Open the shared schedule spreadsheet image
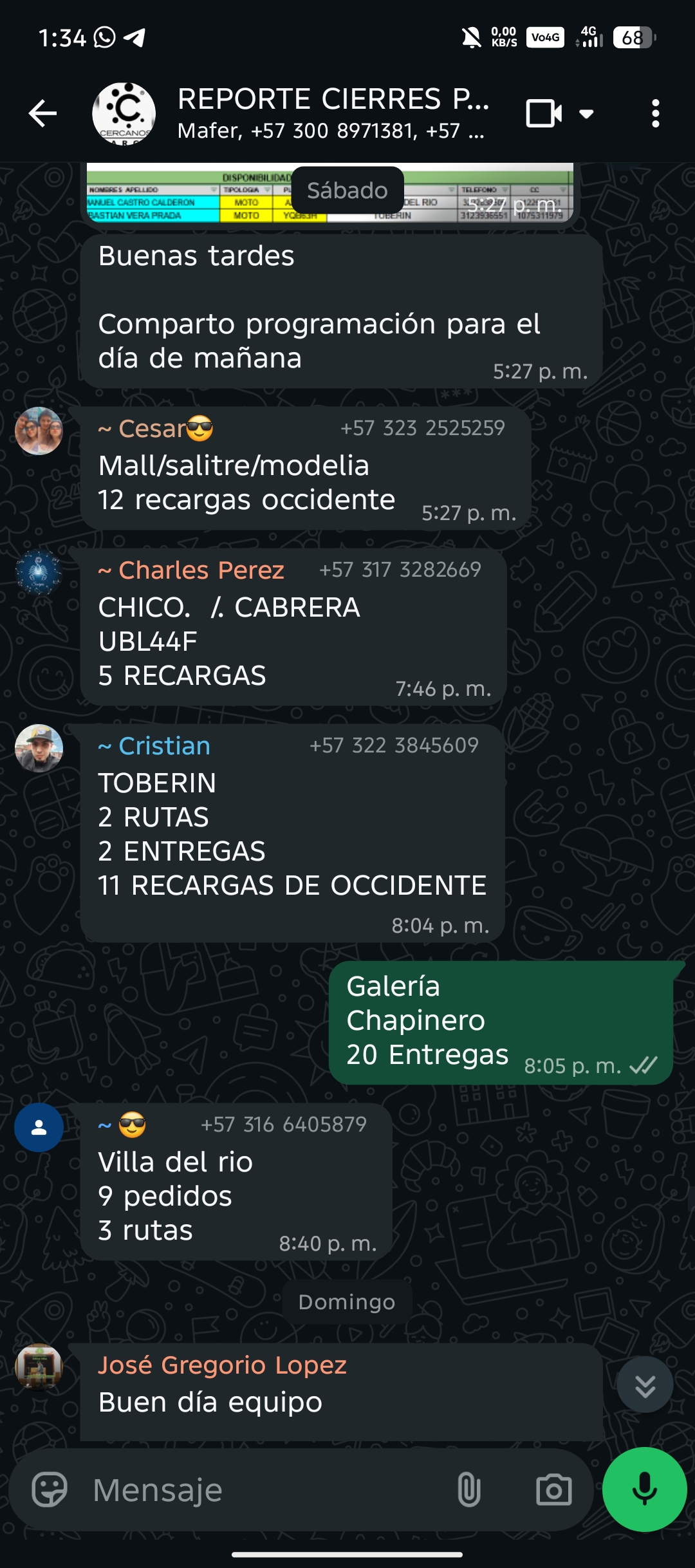The width and height of the screenshot is (695, 1568). pos(329,194)
